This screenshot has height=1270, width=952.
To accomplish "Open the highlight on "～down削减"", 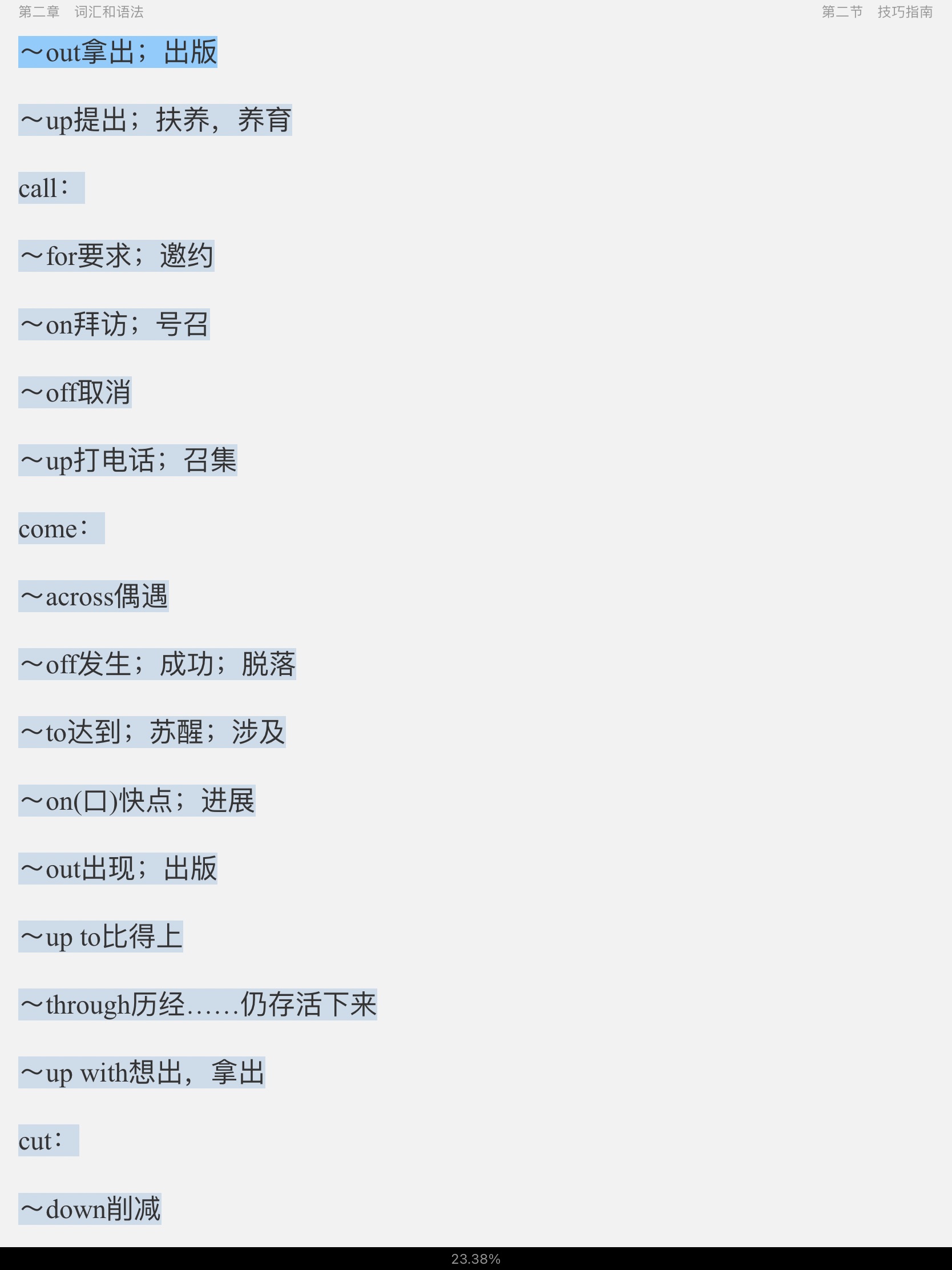I will [x=90, y=1208].
